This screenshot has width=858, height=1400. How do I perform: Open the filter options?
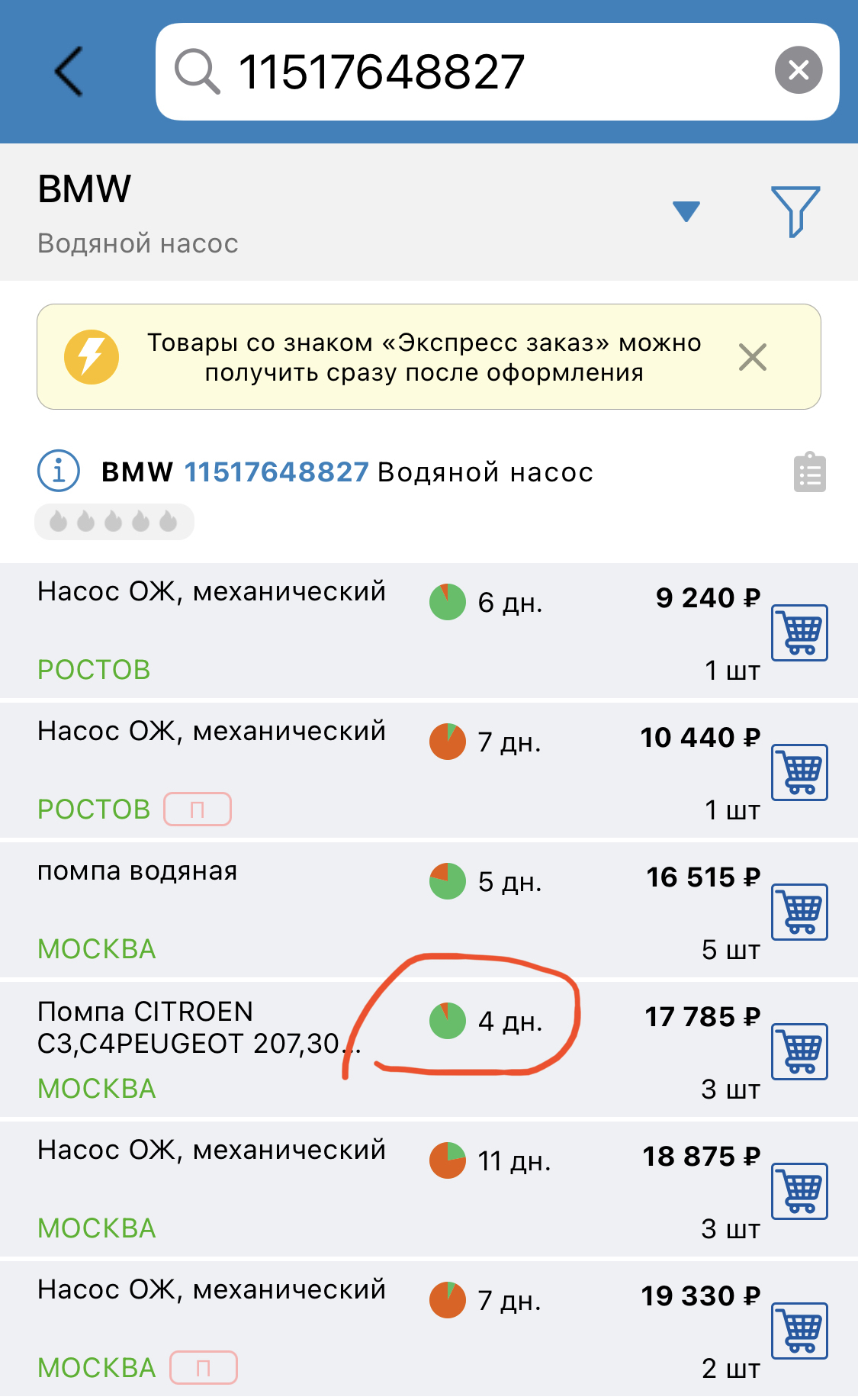coord(795,211)
